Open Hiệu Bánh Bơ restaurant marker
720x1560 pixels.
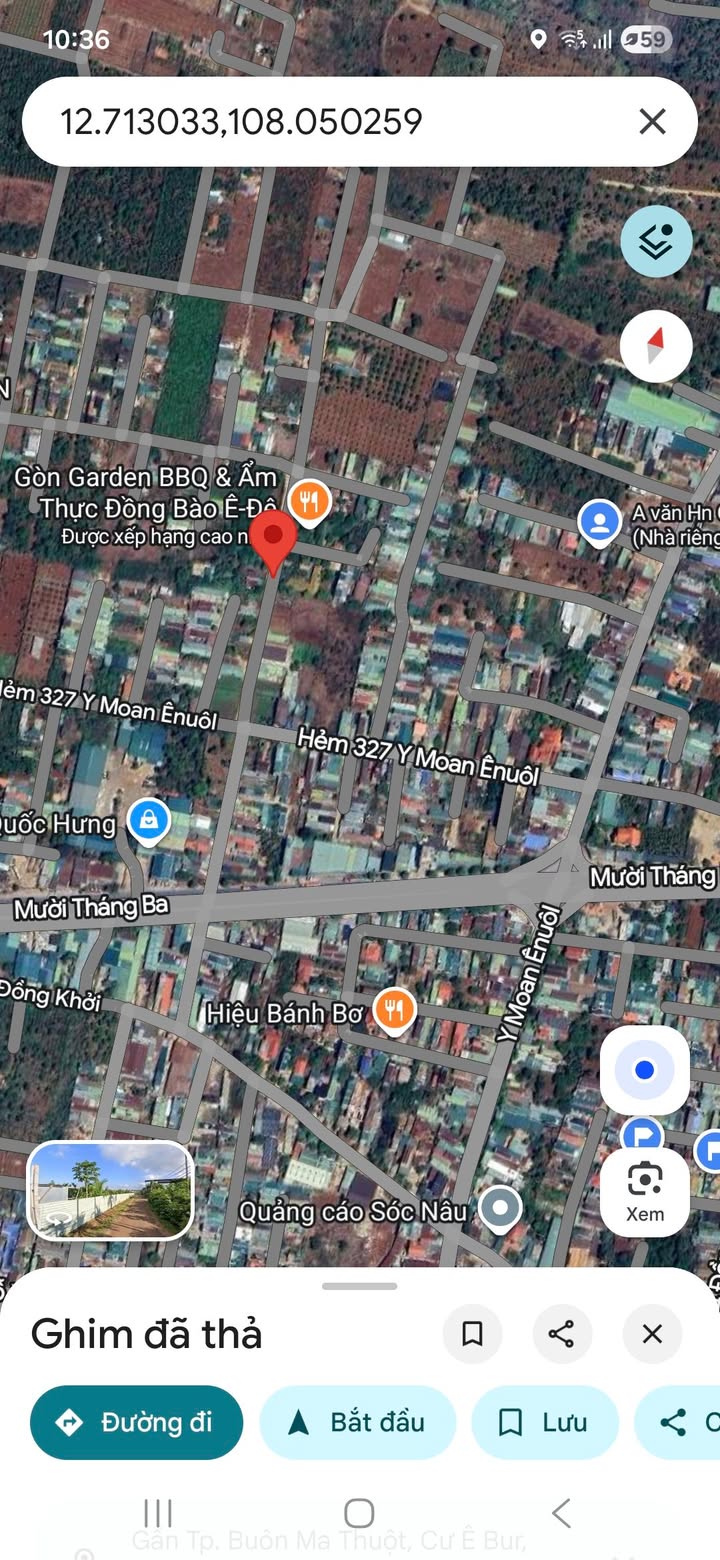tap(395, 1011)
